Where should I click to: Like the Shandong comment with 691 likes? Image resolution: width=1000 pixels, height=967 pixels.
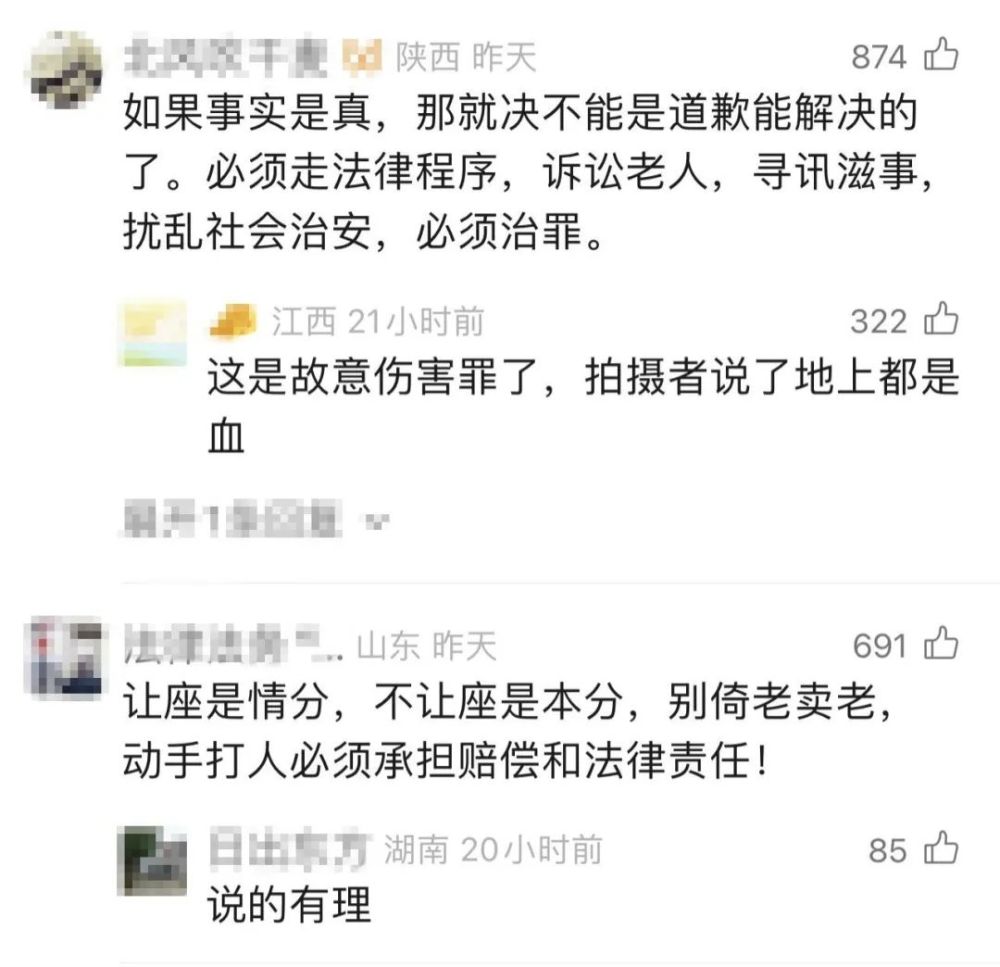point(941,645)
